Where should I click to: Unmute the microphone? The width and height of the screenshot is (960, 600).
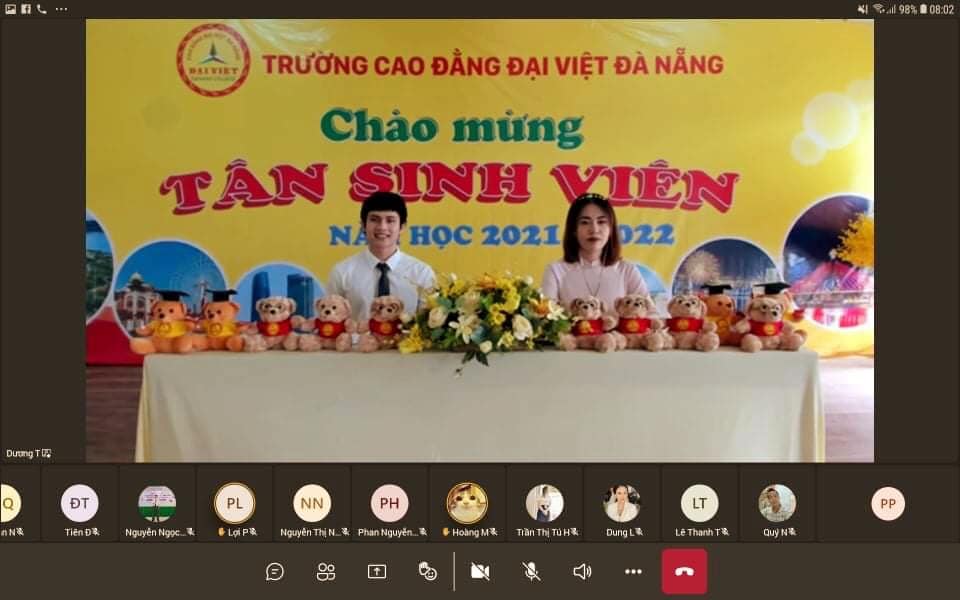531,571
